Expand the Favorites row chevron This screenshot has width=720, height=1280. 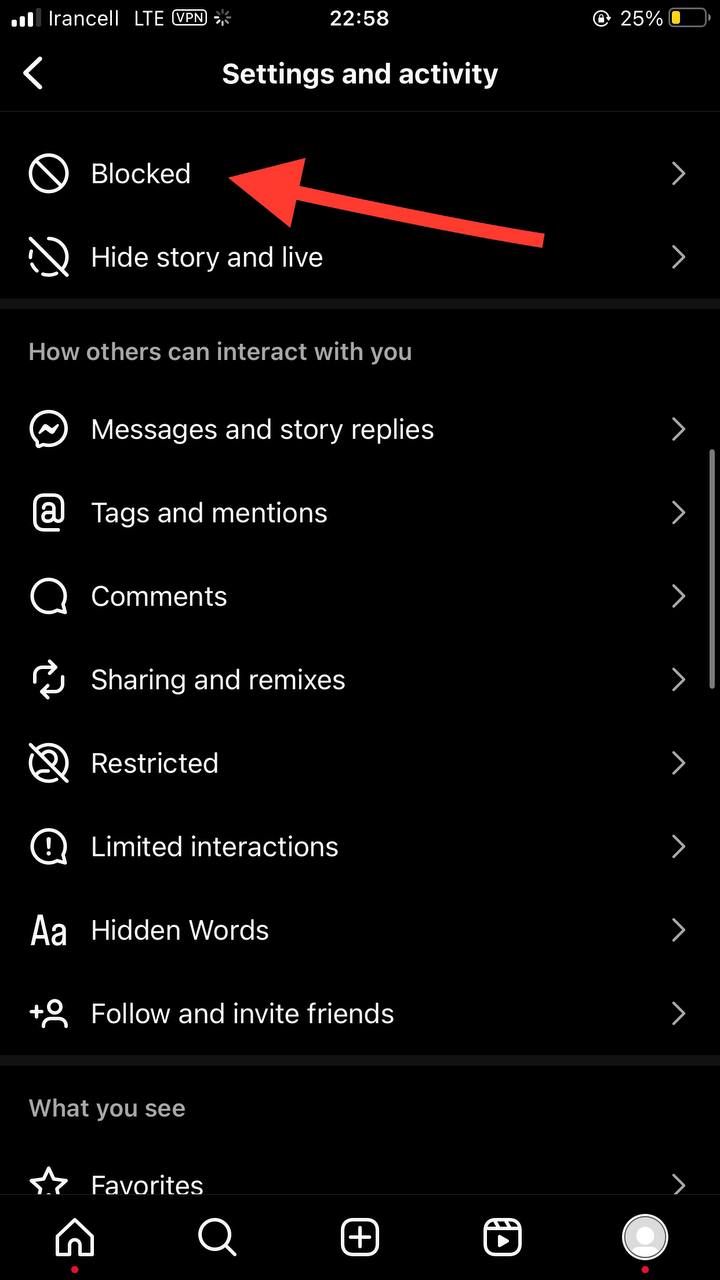tap(679, 1184)
